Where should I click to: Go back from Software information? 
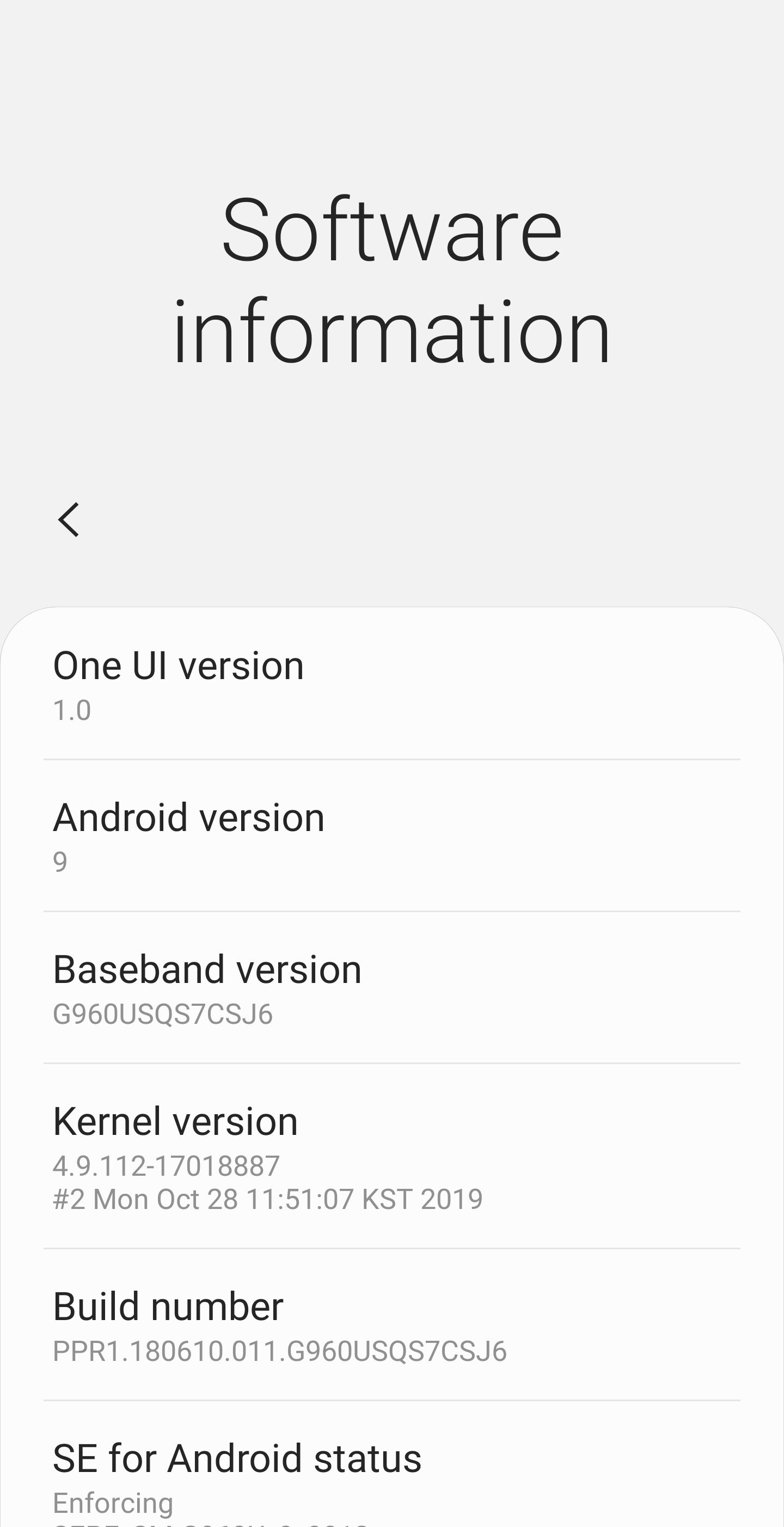(x=69, y=520)
